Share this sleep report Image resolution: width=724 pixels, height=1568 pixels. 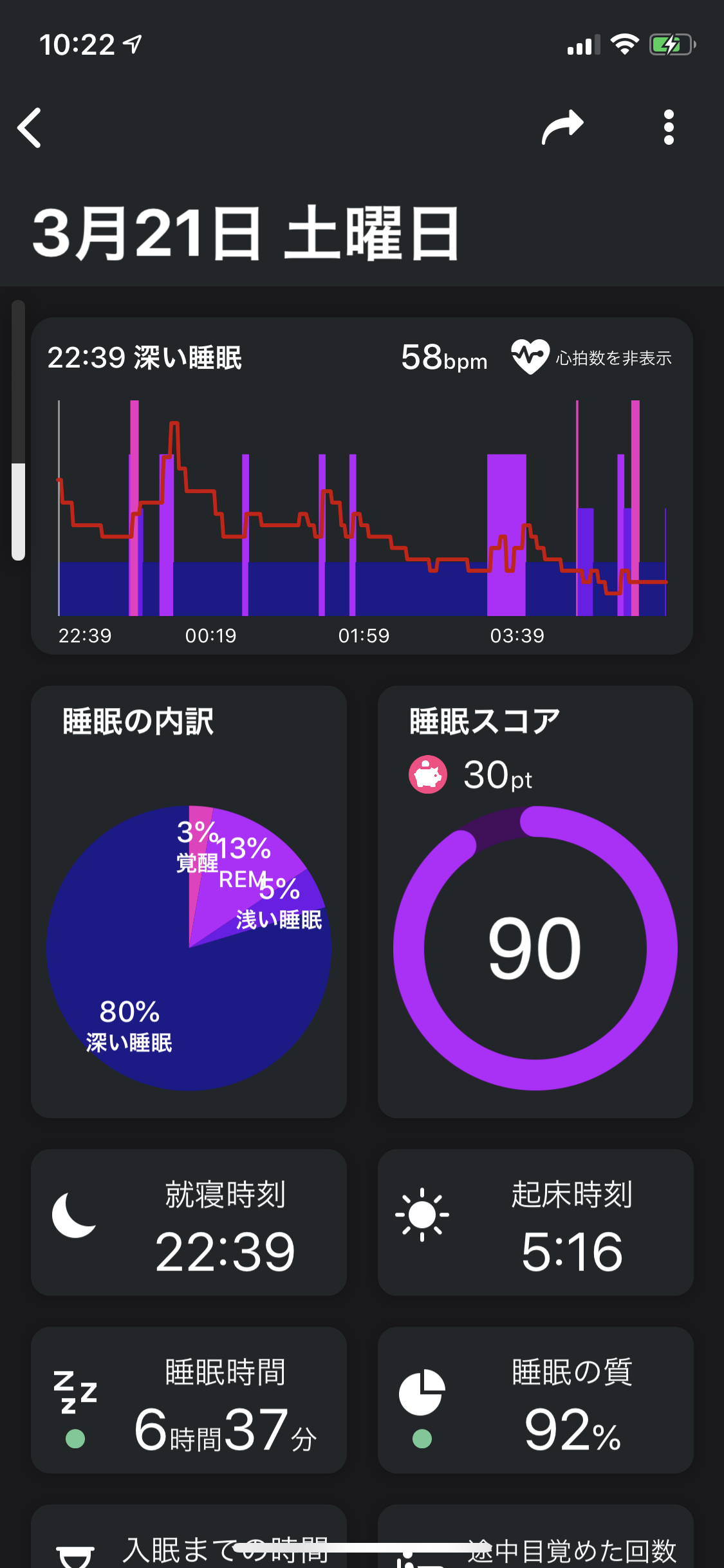coord(562,127)
